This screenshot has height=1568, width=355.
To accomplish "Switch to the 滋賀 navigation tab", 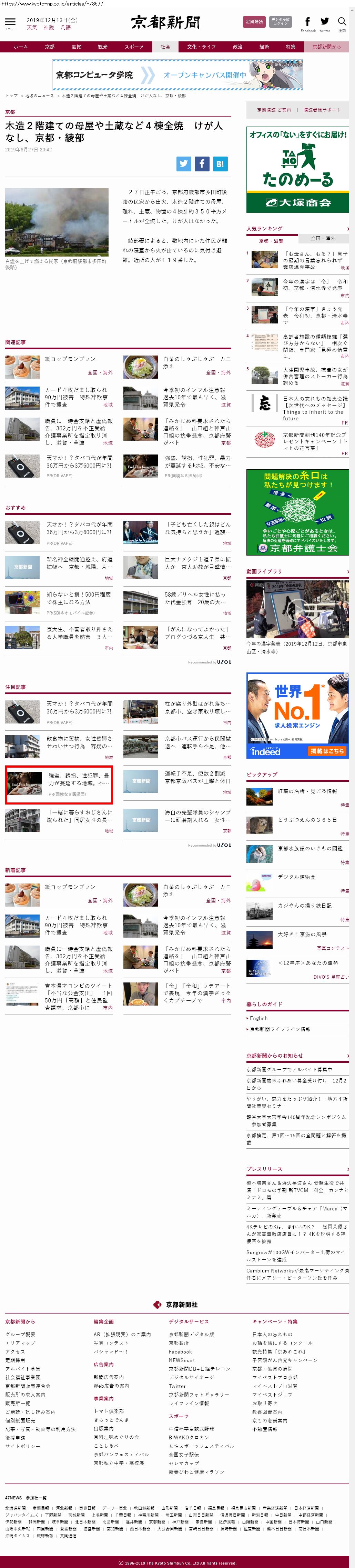I will tap(76, 47).
